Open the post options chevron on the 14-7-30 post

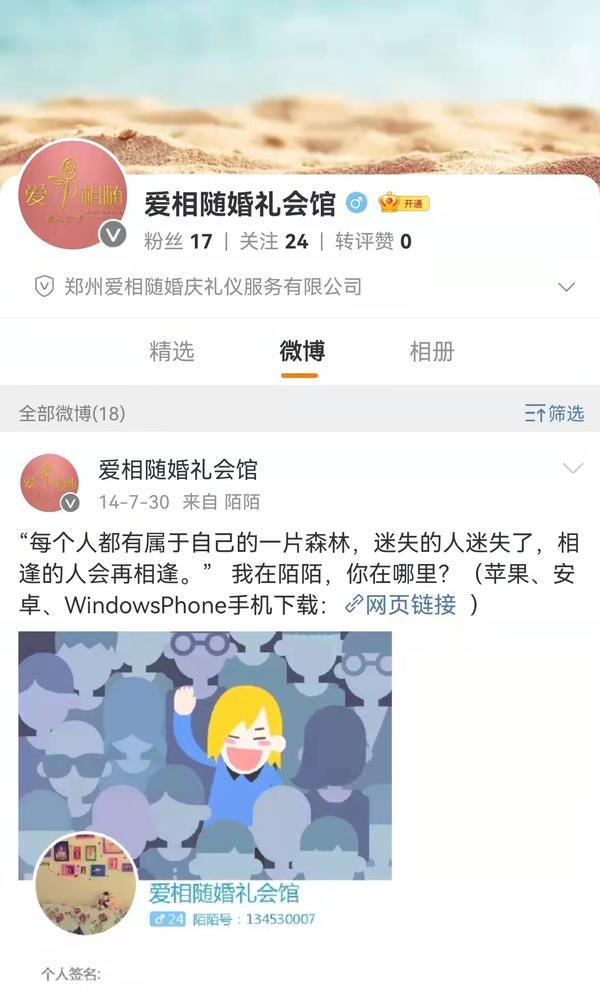pyautogui.click(x=573, y=468)
